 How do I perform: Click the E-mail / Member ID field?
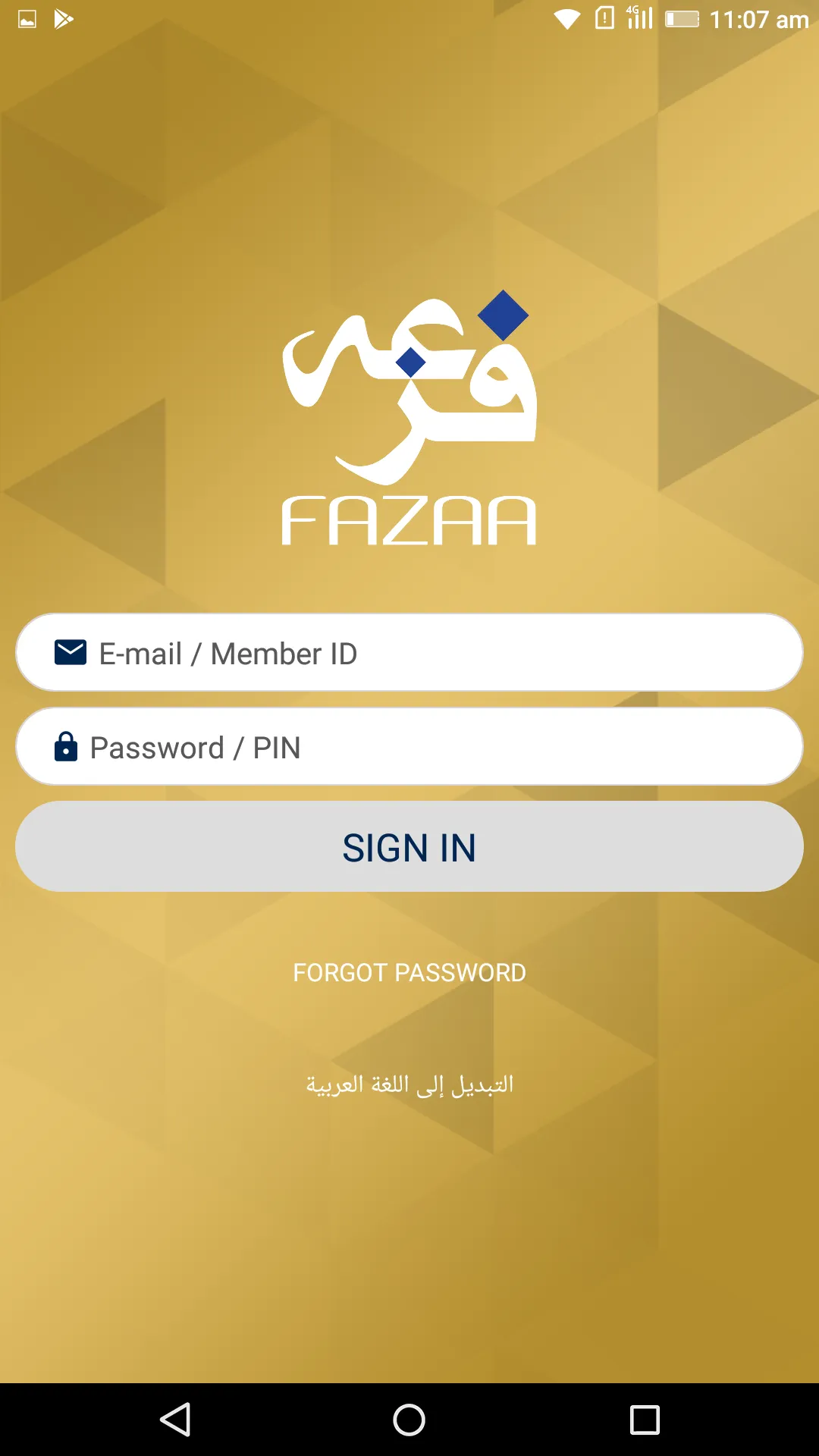(409, 651)
